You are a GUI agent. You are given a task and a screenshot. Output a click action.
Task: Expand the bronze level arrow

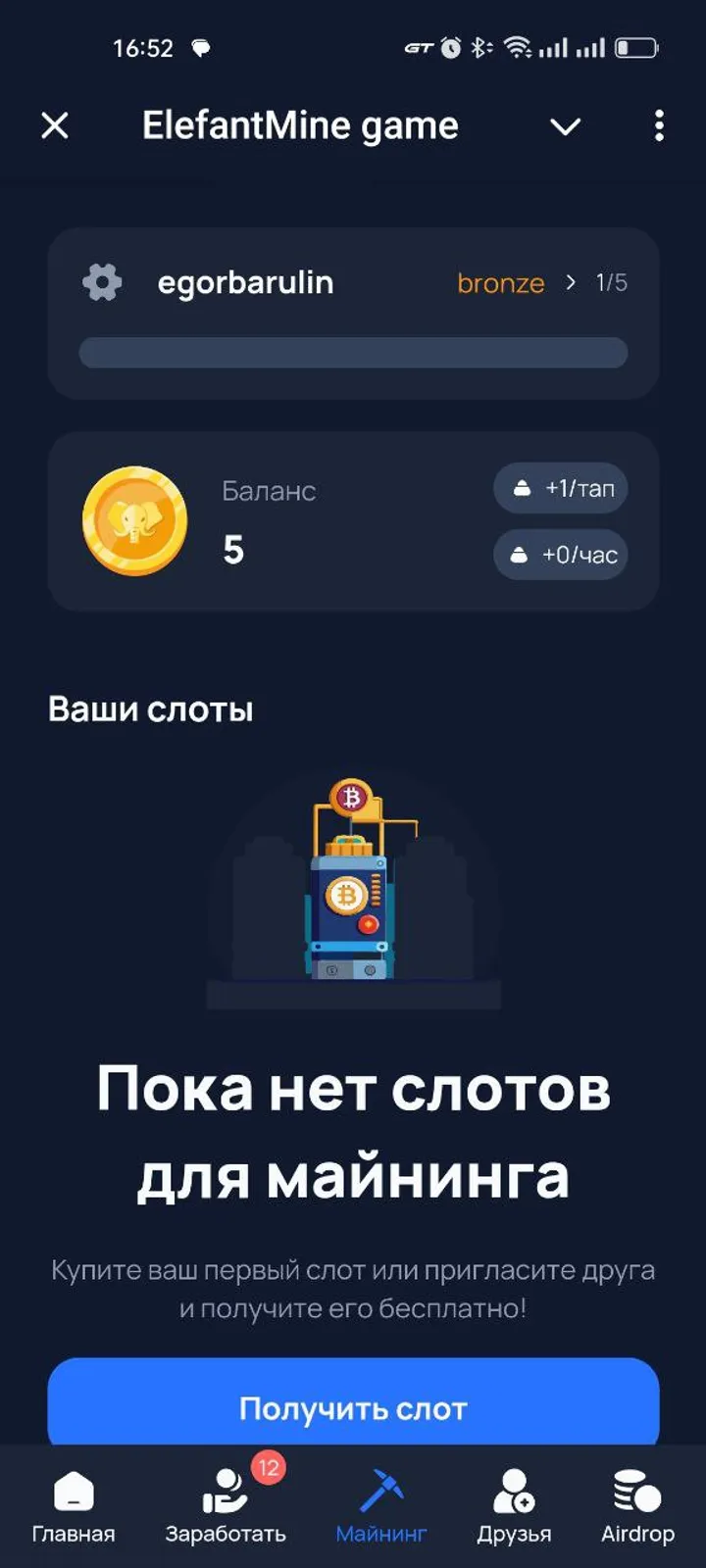click(x=571, y=283)
